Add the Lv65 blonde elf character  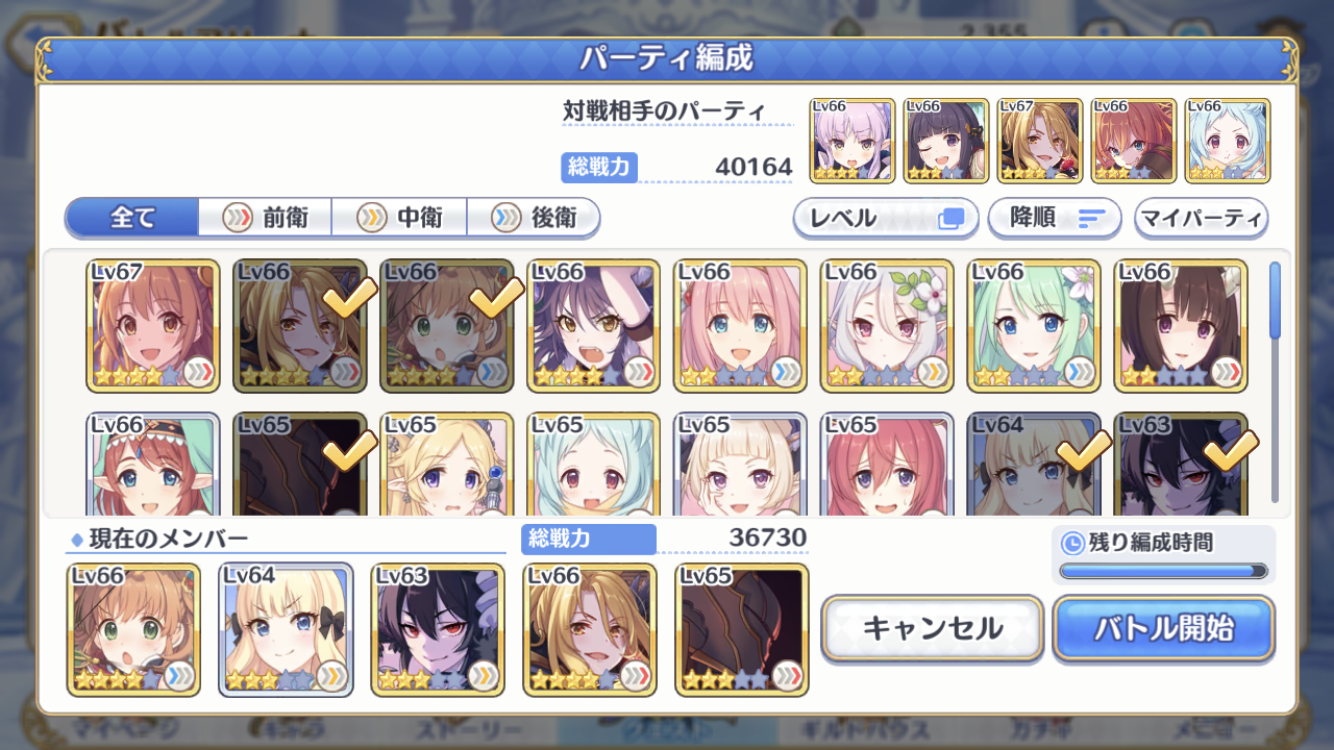pyautogui.click(x=446, y=465)
